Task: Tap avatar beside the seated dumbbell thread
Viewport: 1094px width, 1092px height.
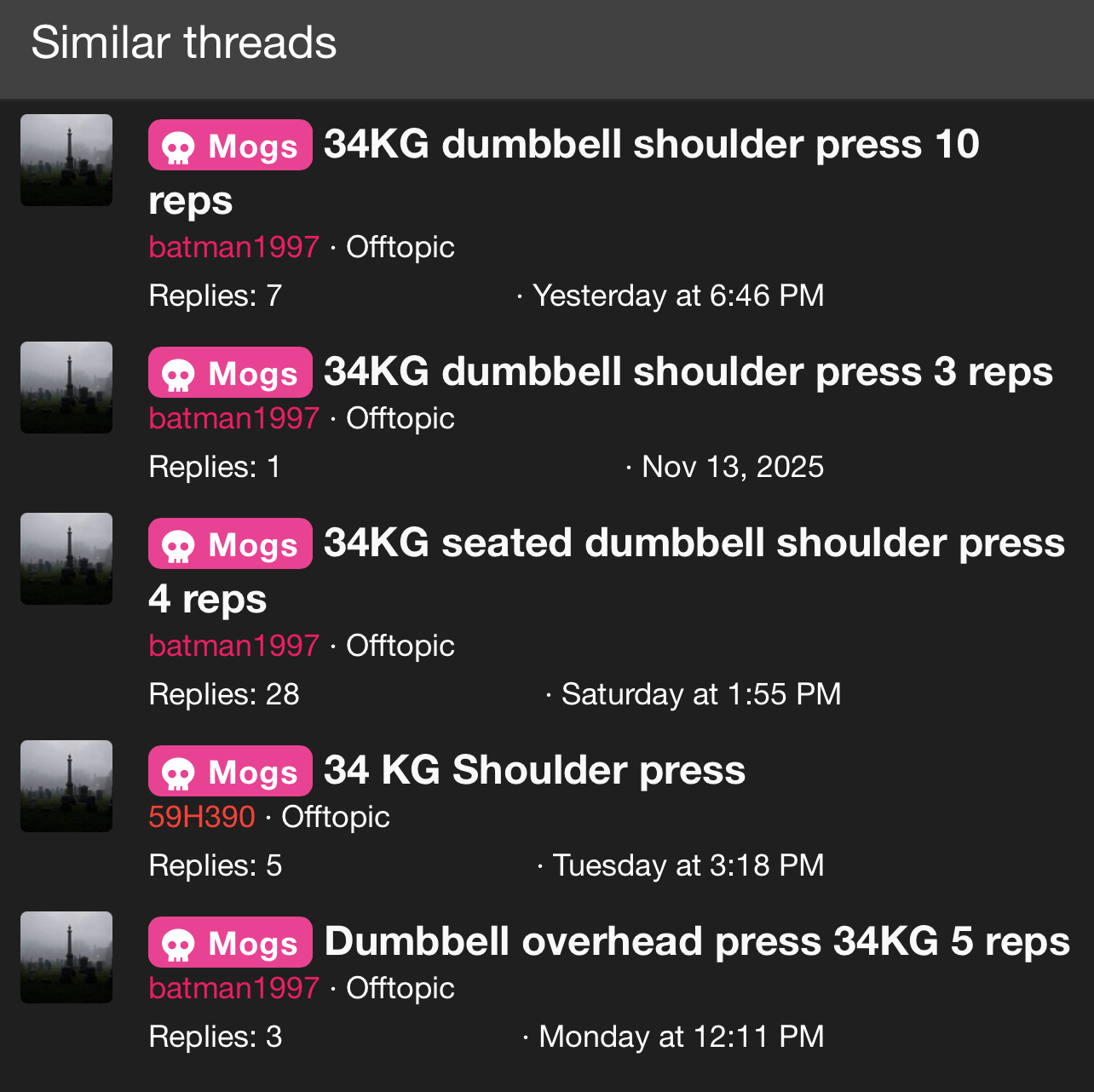Action: 66,559
